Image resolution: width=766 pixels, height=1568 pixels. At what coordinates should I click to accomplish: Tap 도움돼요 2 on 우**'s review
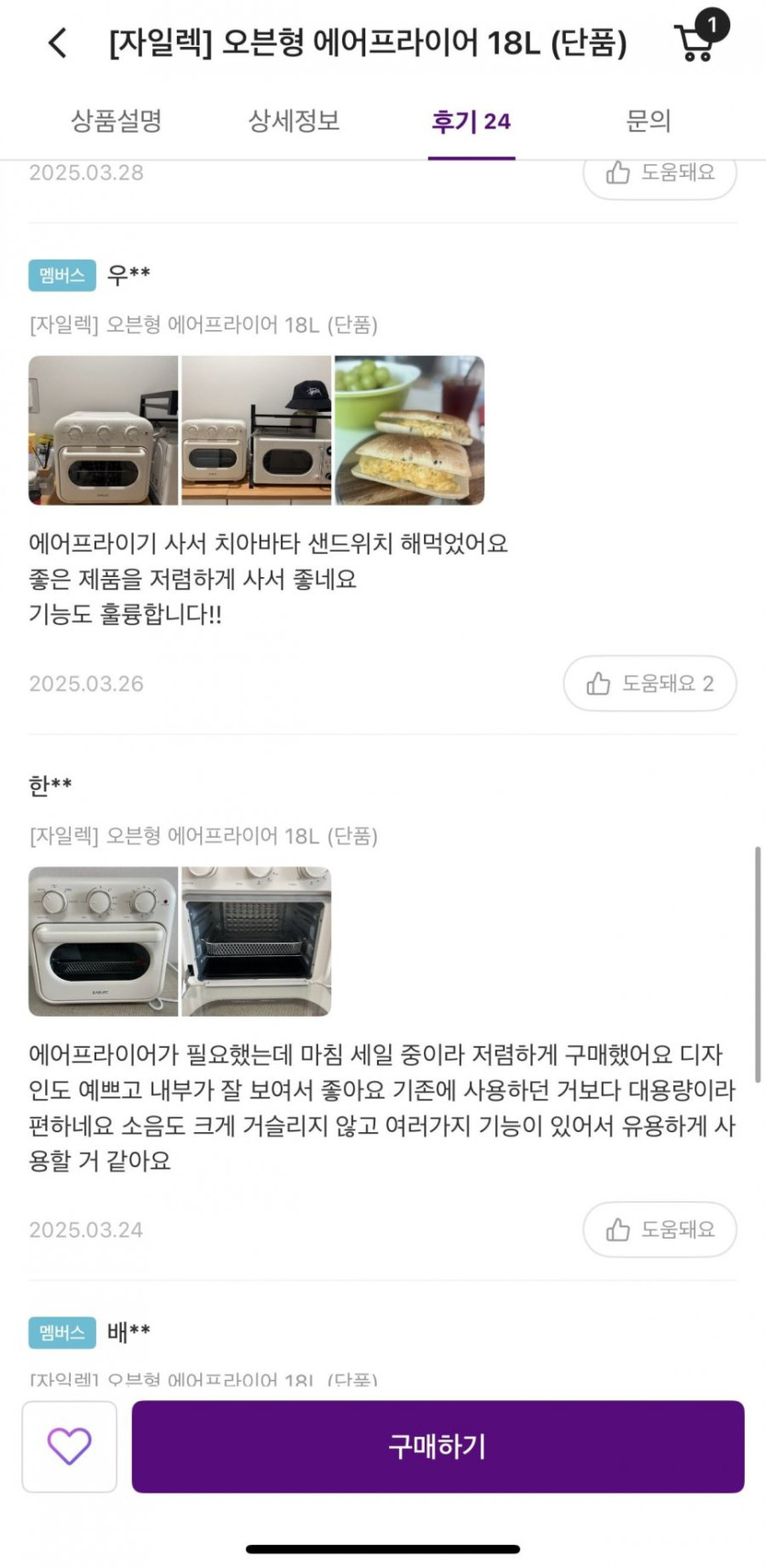649,684
